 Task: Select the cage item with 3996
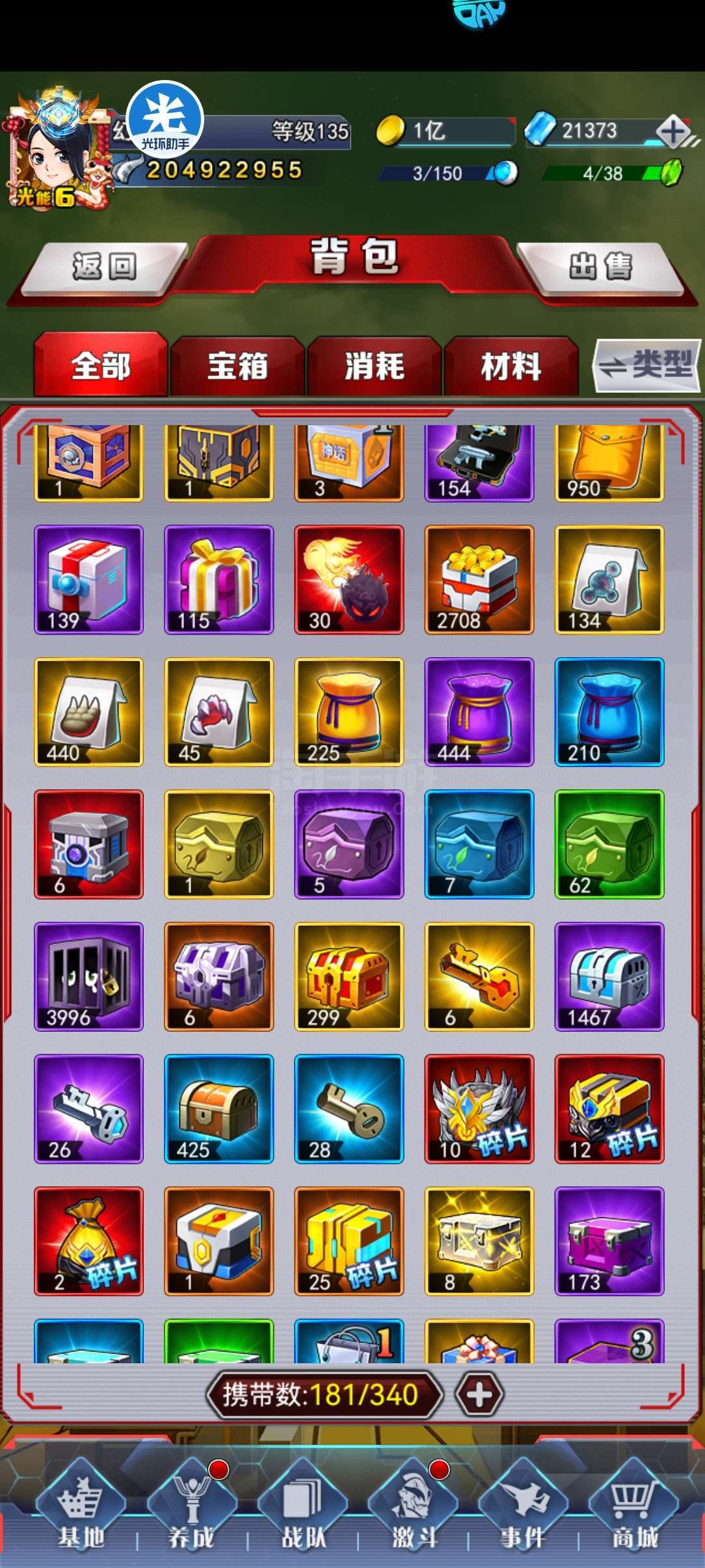click(88, 976)
